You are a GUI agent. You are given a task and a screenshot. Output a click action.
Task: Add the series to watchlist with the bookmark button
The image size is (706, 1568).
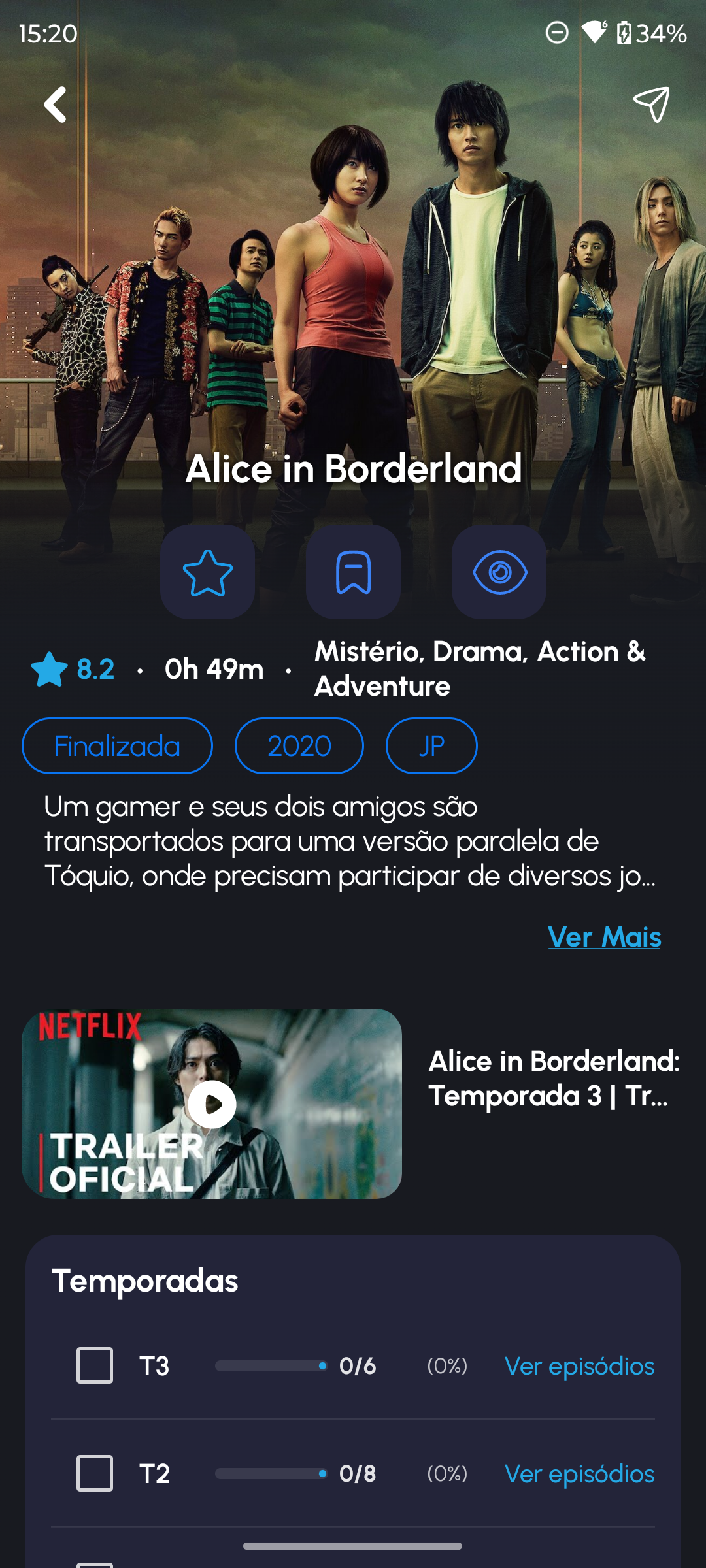[x=353, y=572]
